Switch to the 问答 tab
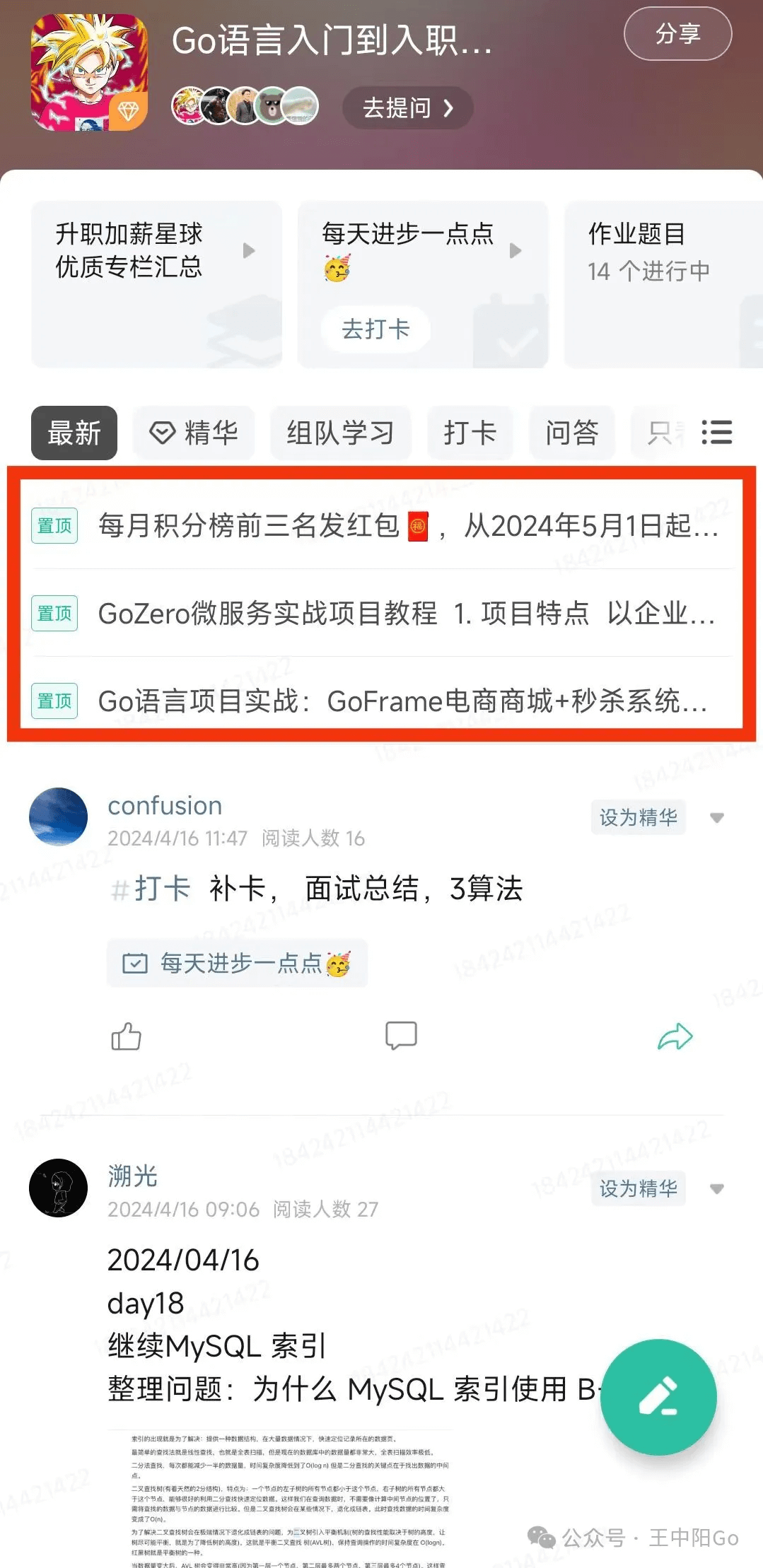This screenshot has width=763, height=1568. click(x=571, y=433)
